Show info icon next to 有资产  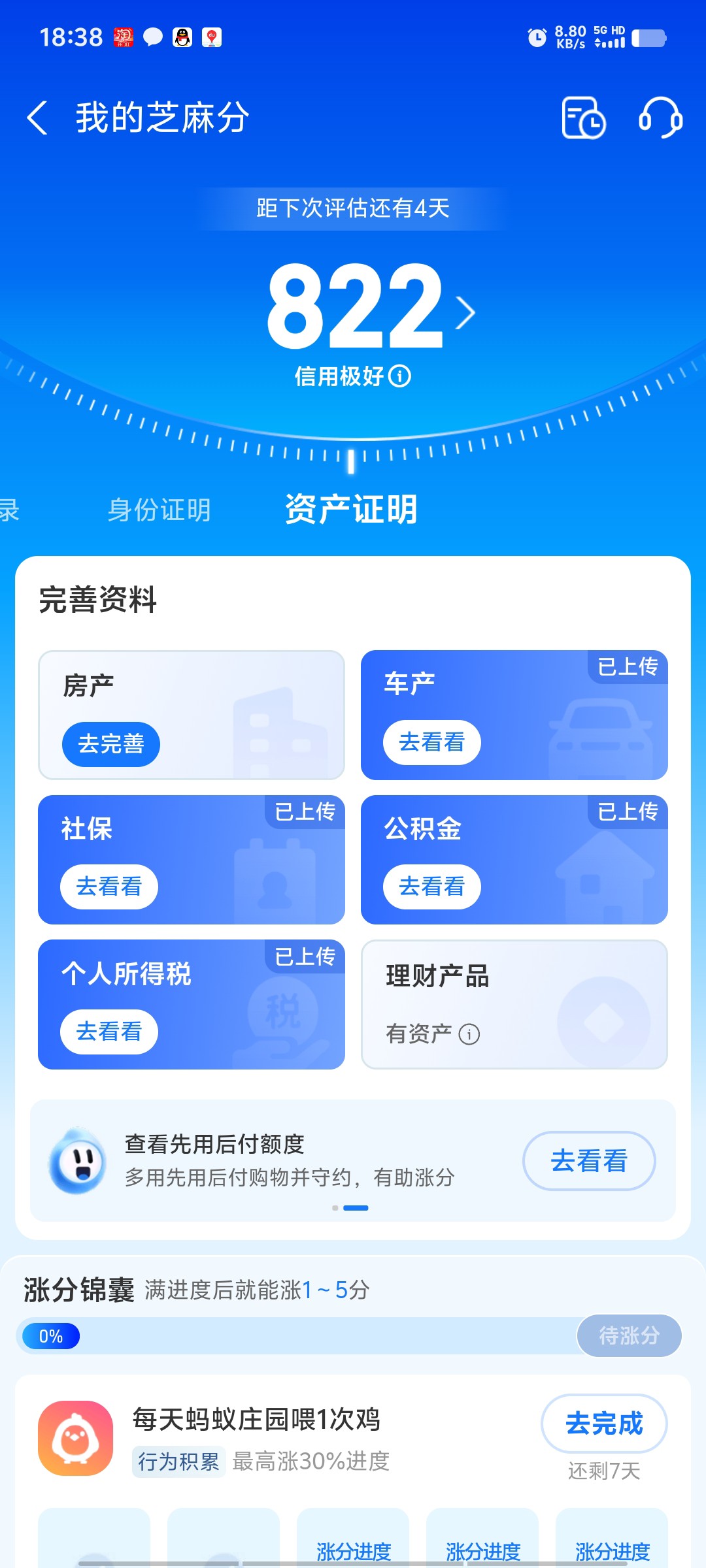coord(469,1034)
